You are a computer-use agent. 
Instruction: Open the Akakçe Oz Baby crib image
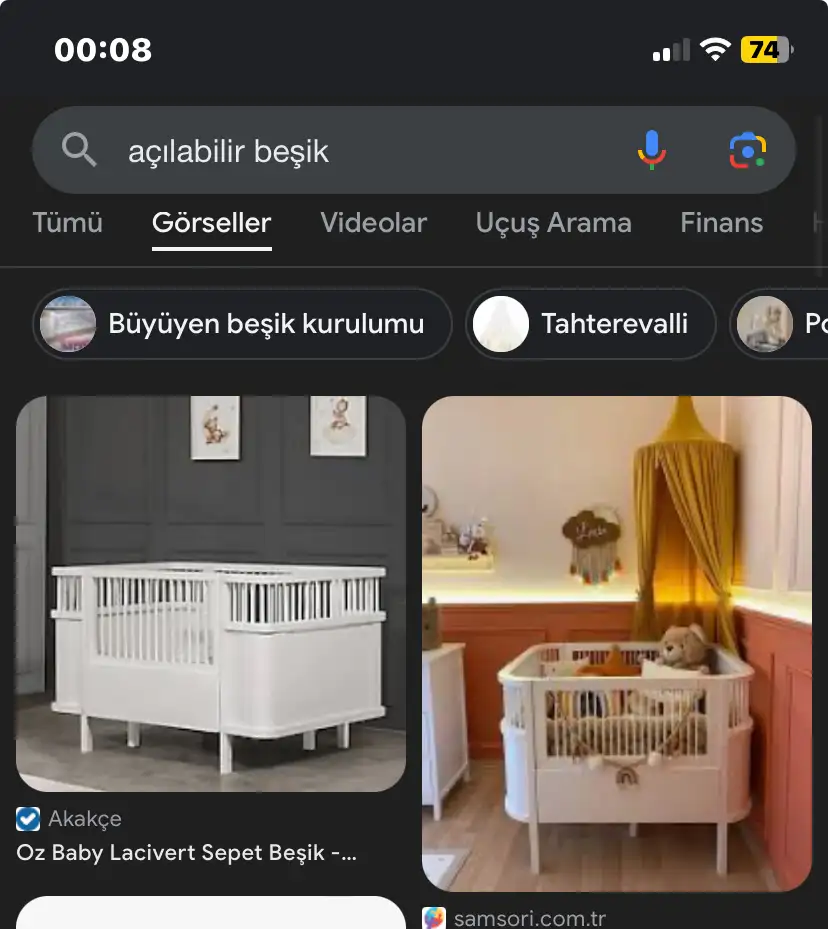pos(210,593)
